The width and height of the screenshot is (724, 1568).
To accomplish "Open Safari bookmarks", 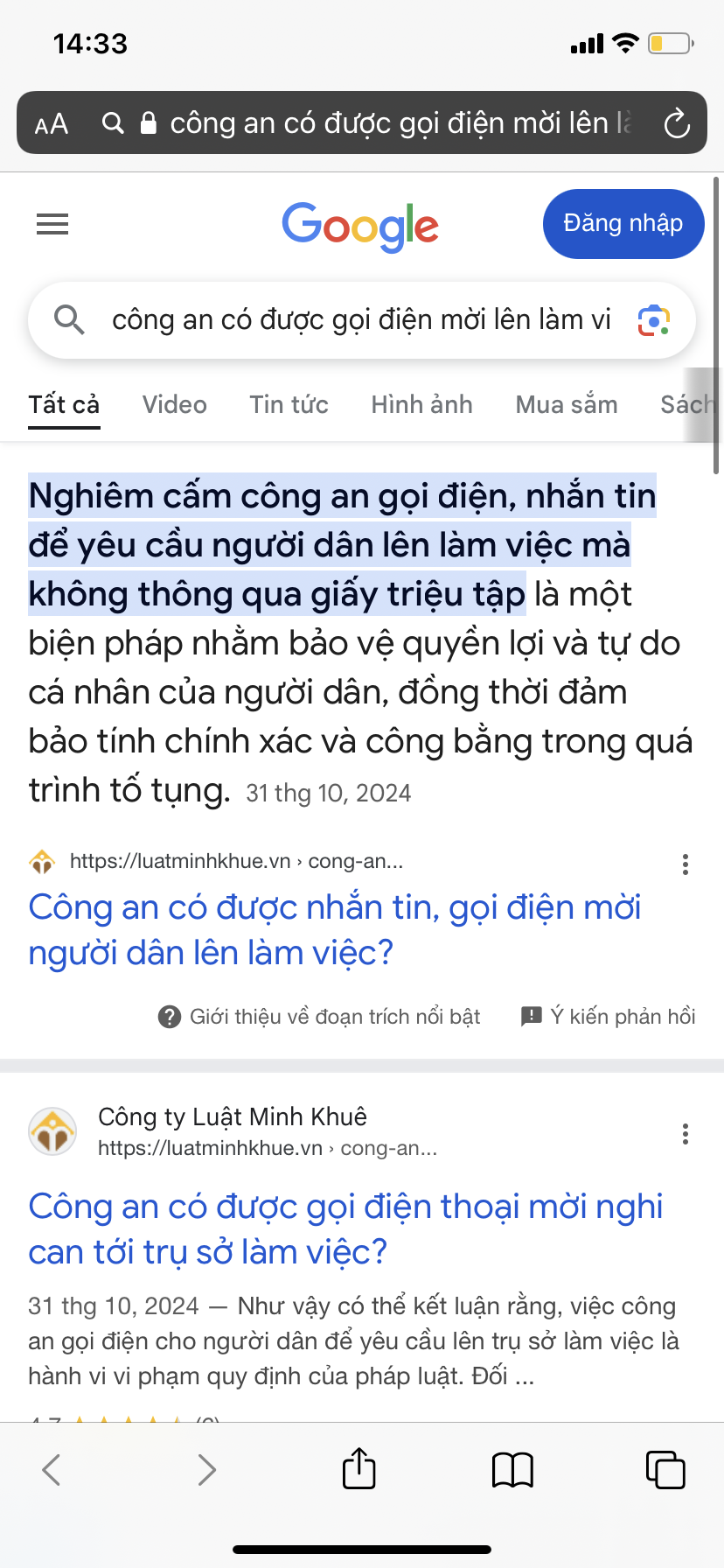I will click(x=512, y=1470).
